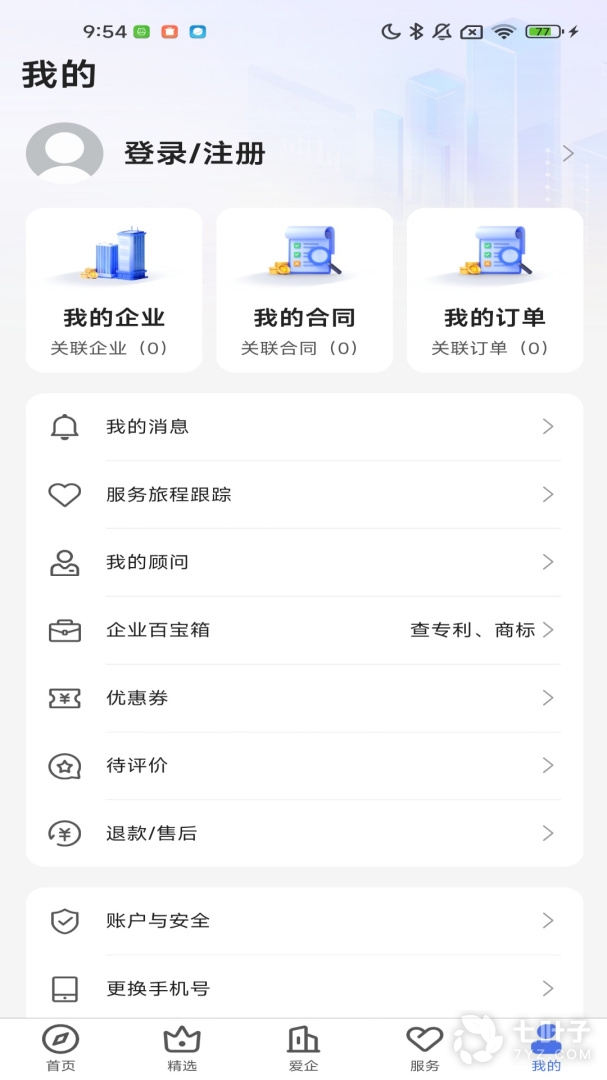Screen dimensions: 607x1080
Task: Open 我的顾问 row
Action: 304,562
